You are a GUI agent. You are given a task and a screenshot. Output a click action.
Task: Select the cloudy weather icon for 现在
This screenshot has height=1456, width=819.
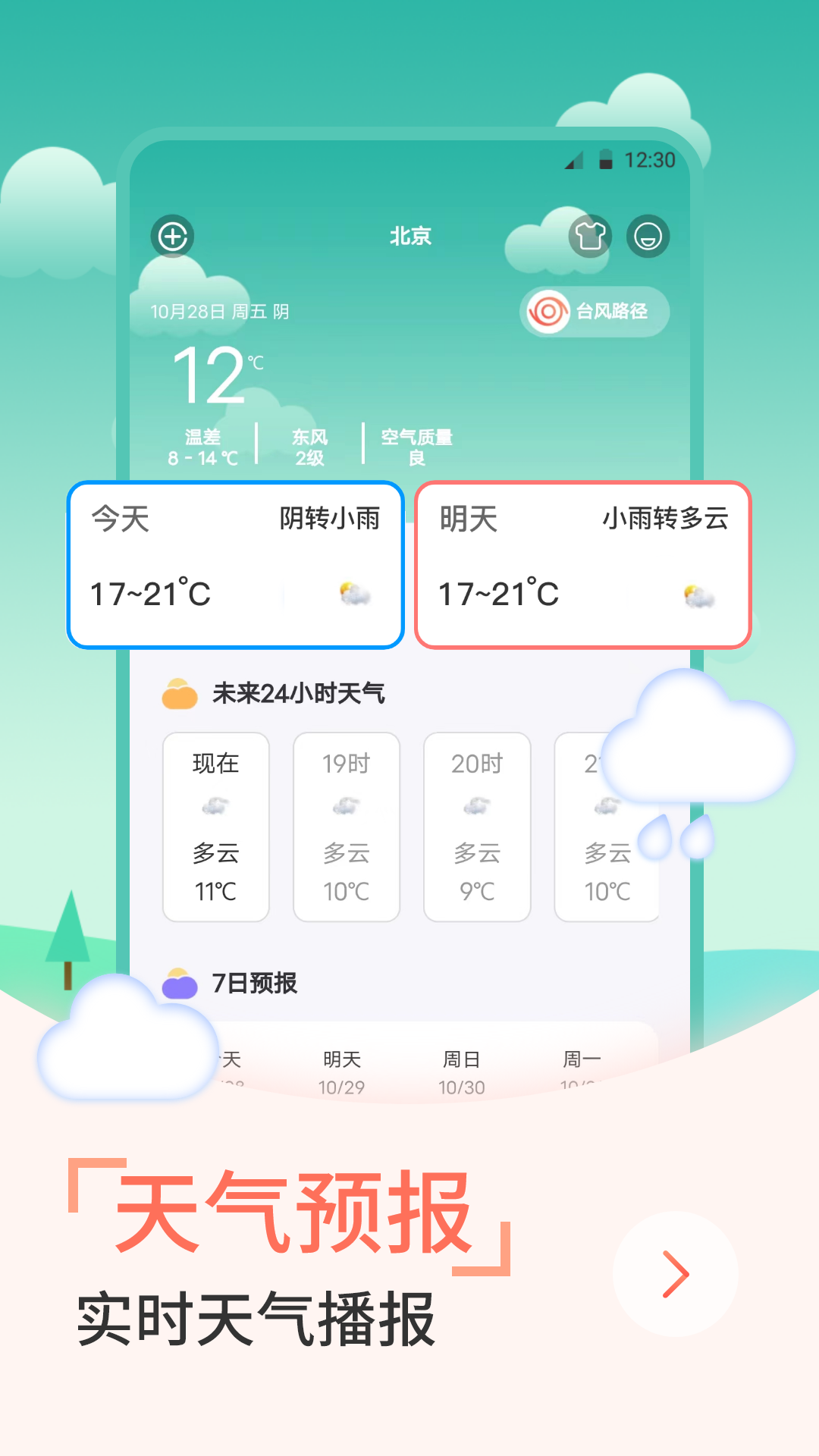click(215, 806)
